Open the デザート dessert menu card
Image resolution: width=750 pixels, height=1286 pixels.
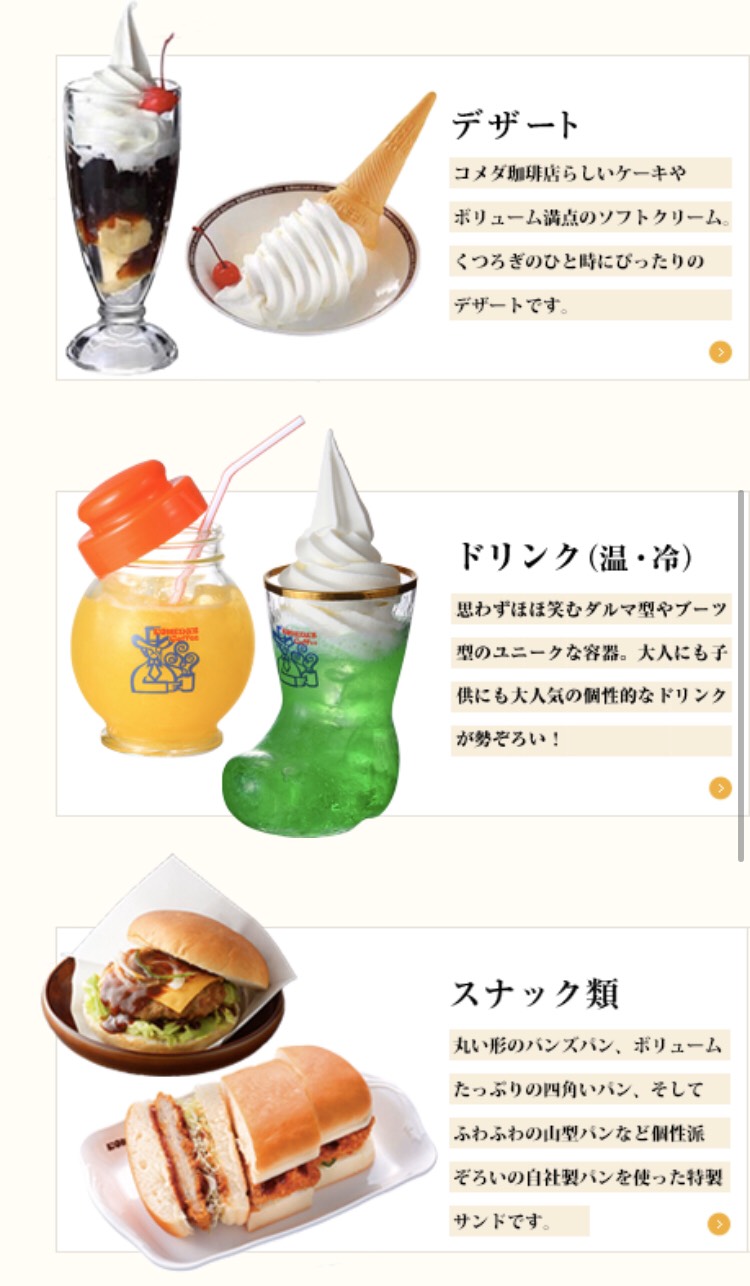(x=402, y=218)
